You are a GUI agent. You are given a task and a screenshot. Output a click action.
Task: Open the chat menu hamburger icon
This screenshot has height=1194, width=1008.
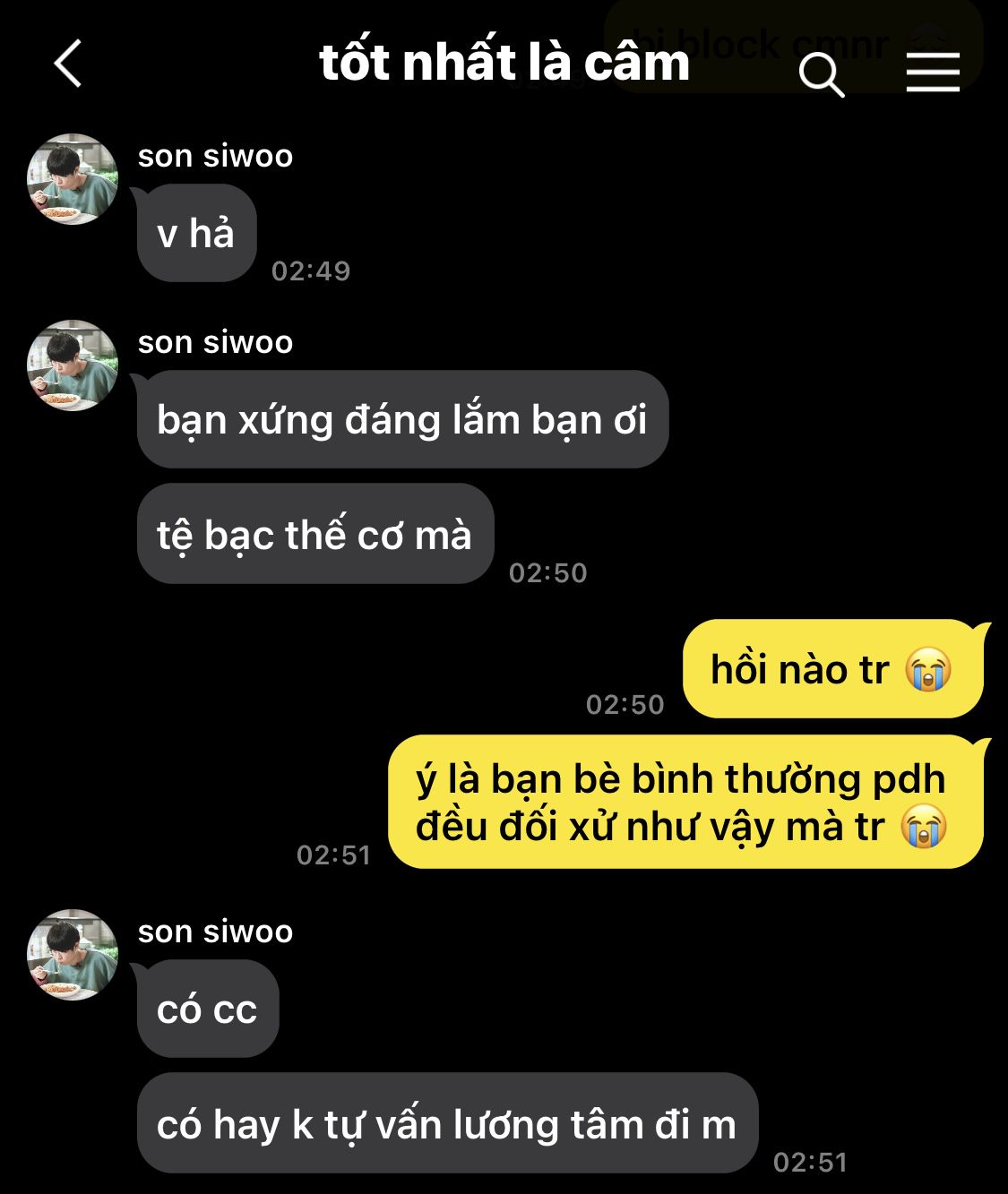[933, 72]
